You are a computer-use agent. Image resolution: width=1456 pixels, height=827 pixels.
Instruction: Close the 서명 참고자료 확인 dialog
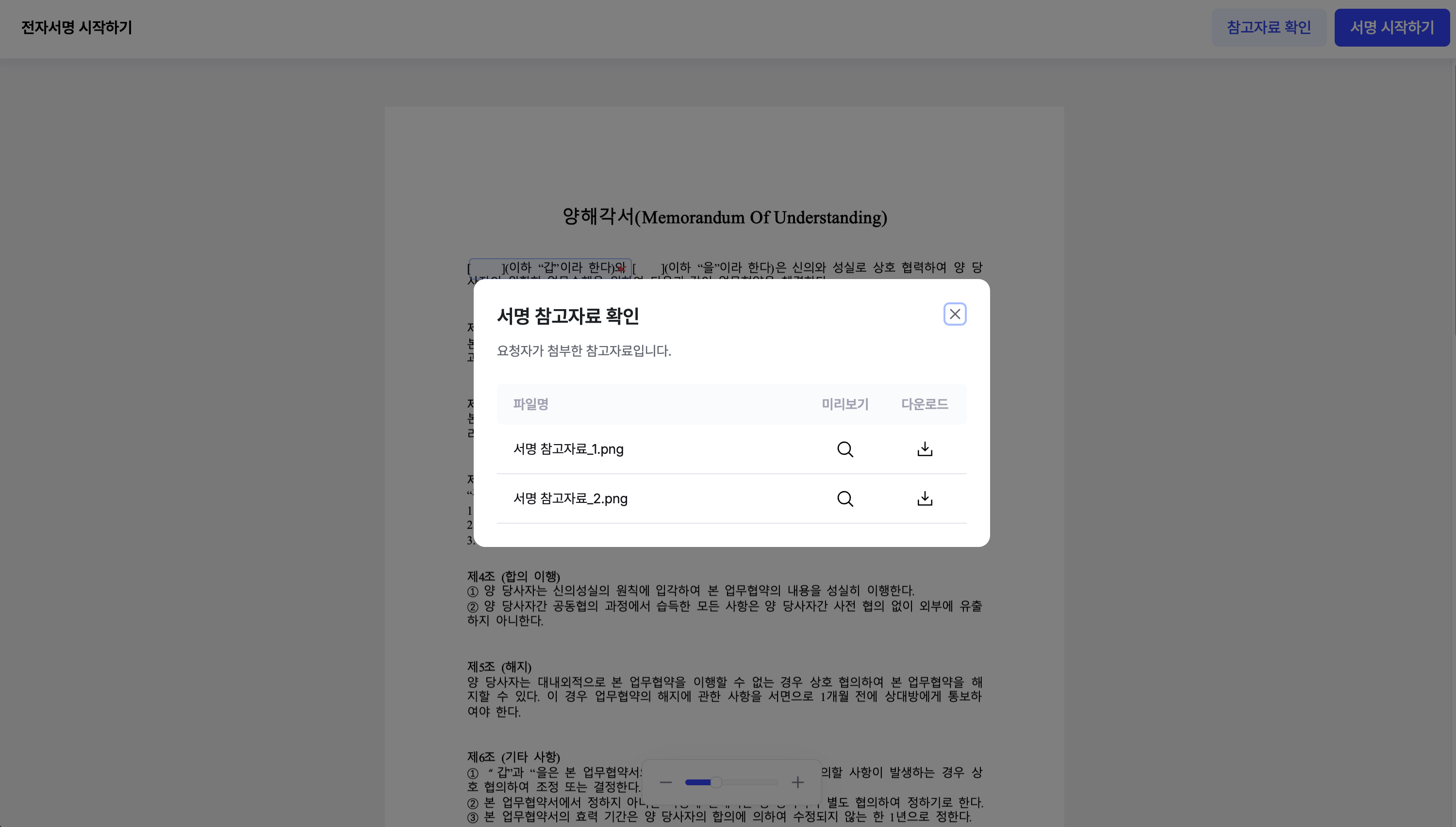[x=955, y=314]
